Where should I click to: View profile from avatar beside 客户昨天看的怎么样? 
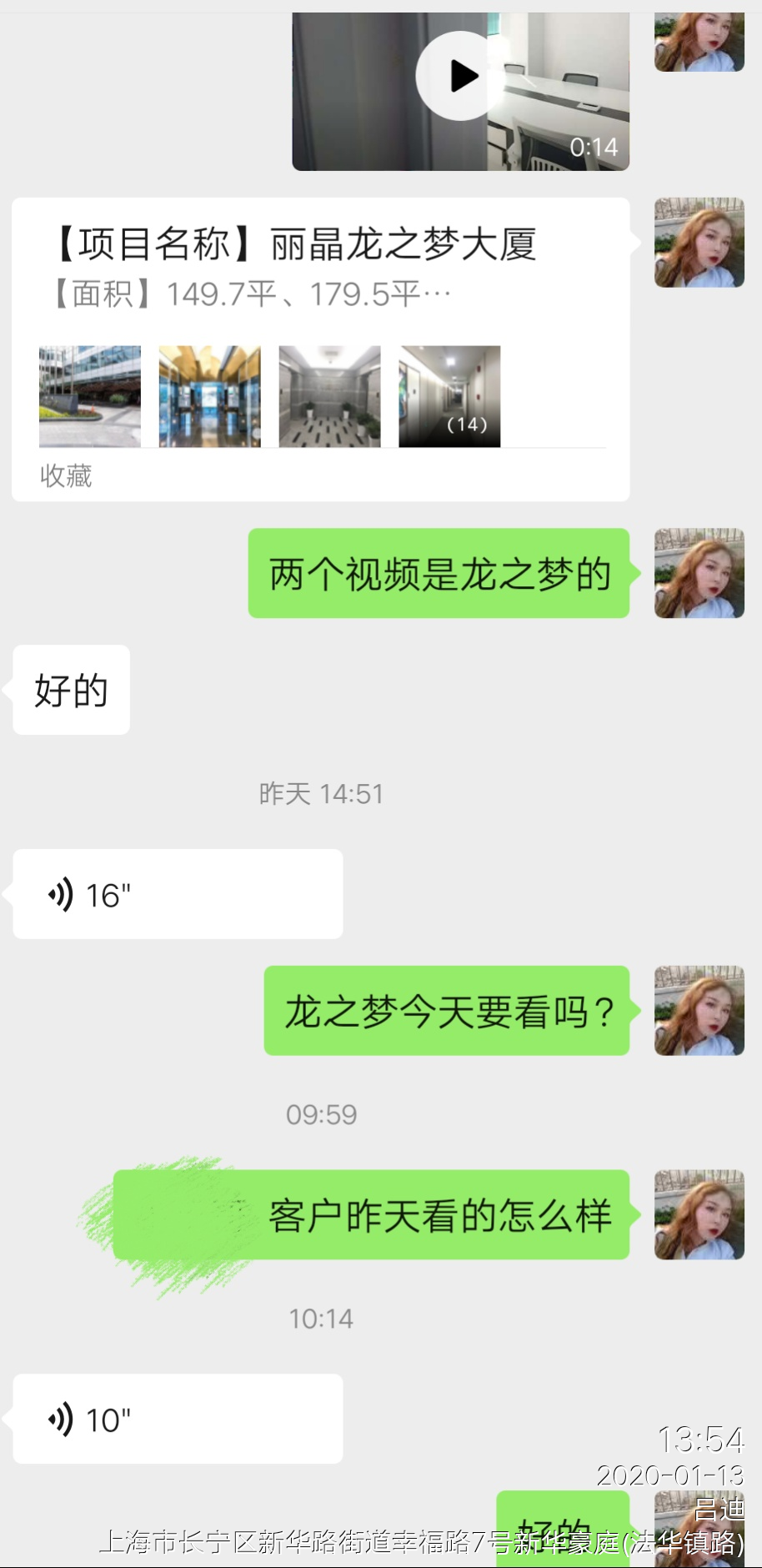pos(699,1214)
